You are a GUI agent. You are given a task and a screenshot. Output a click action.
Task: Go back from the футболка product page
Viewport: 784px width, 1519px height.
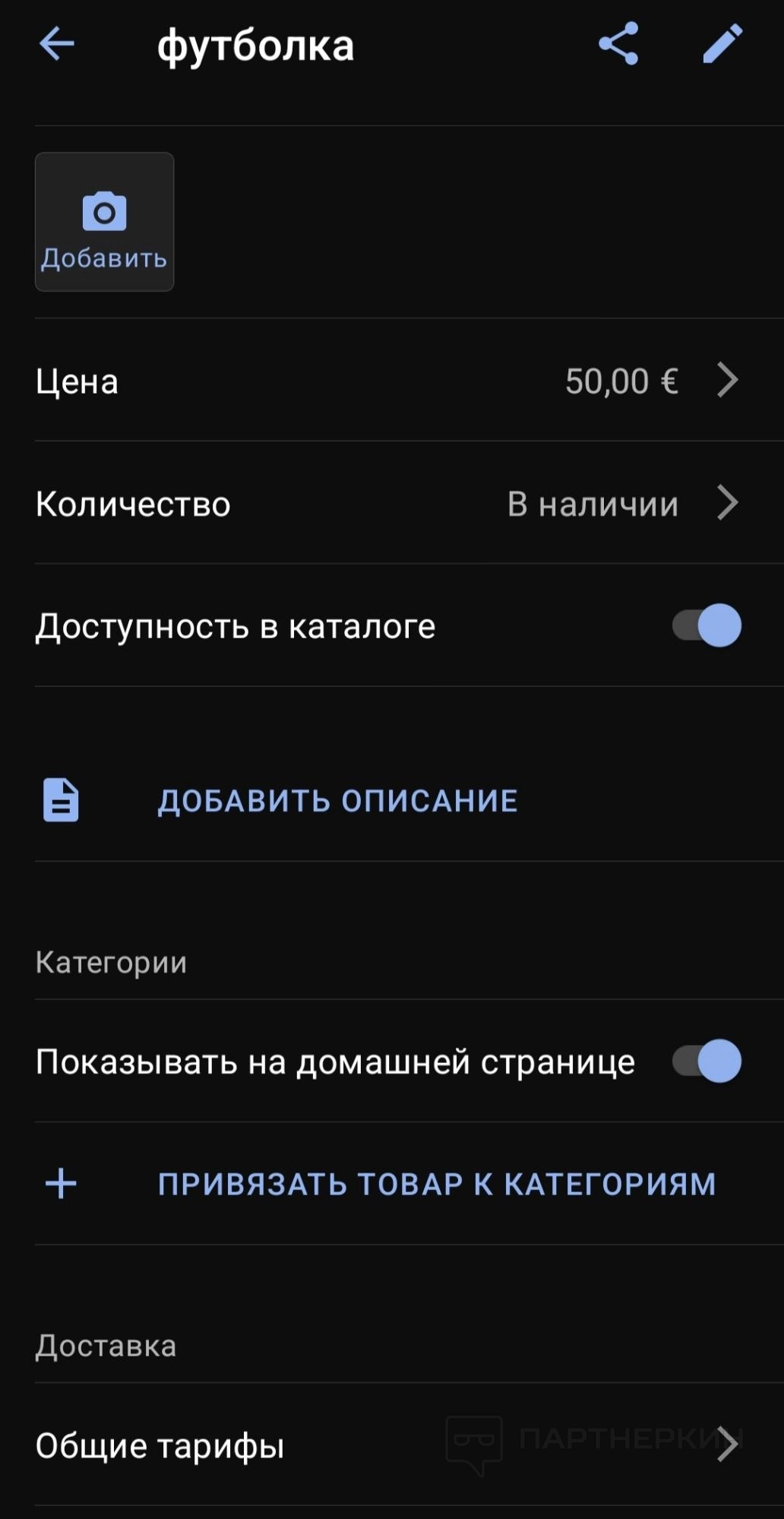[x=57, y=44]
